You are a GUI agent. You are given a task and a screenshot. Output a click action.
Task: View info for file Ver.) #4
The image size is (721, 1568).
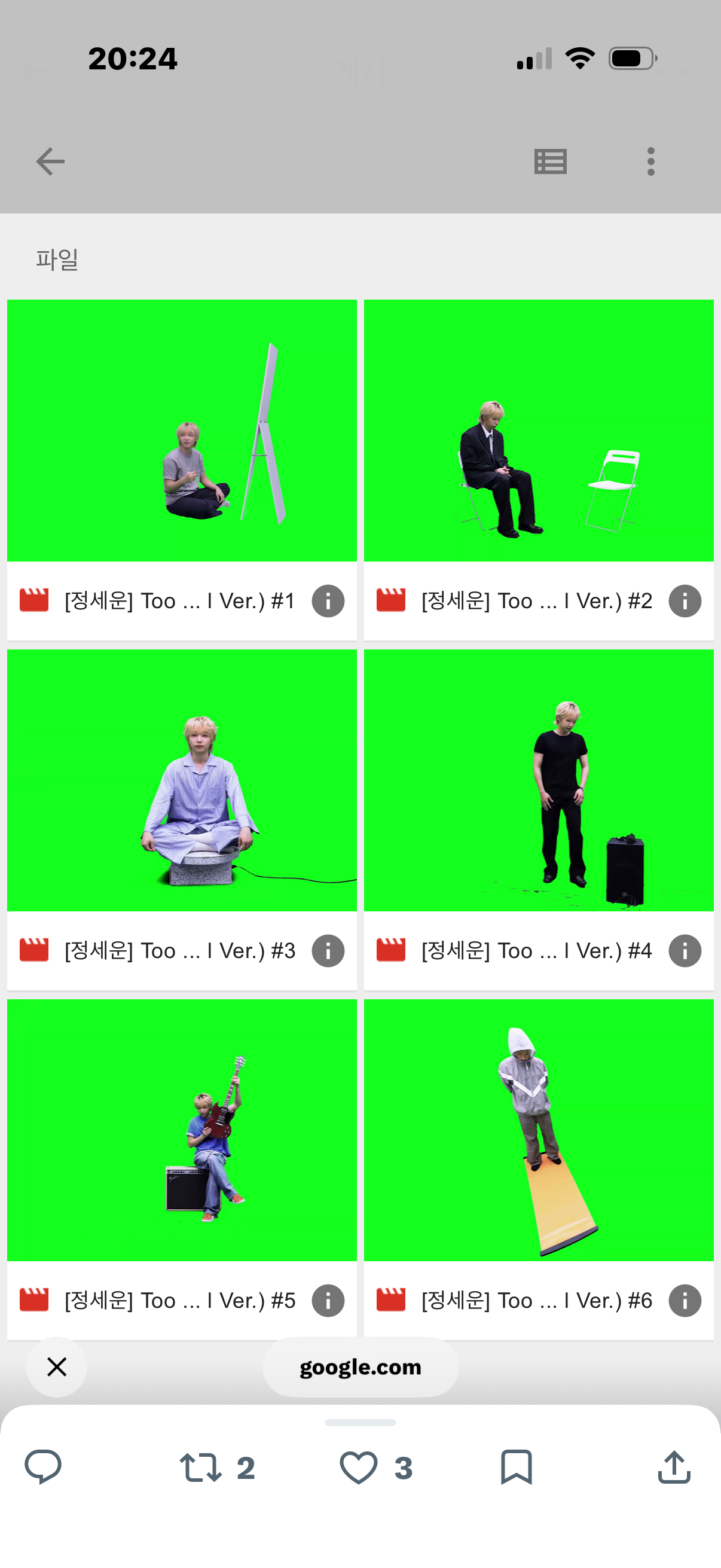pos(685,951)
